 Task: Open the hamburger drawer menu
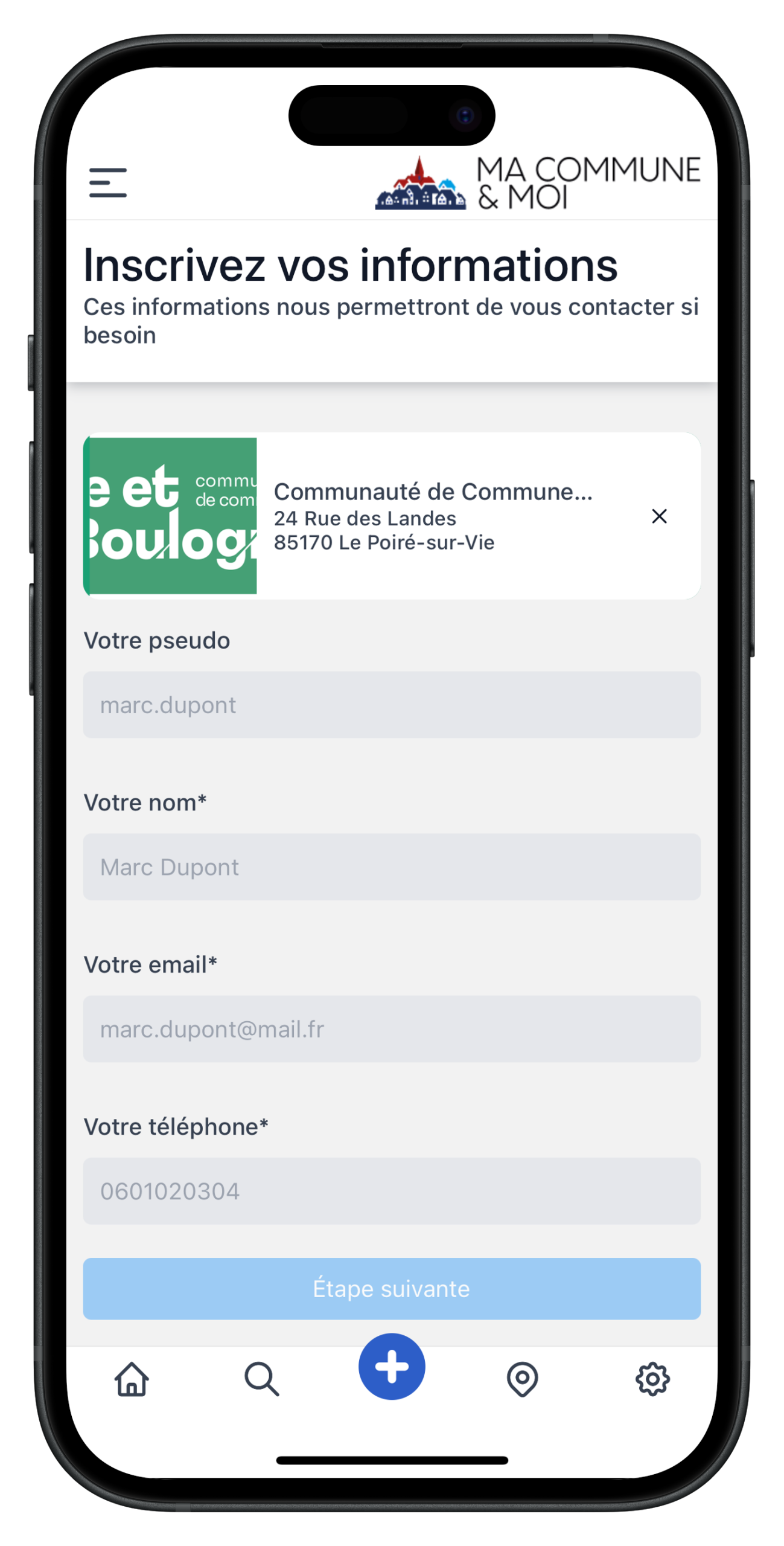click(x=107, y=182)
